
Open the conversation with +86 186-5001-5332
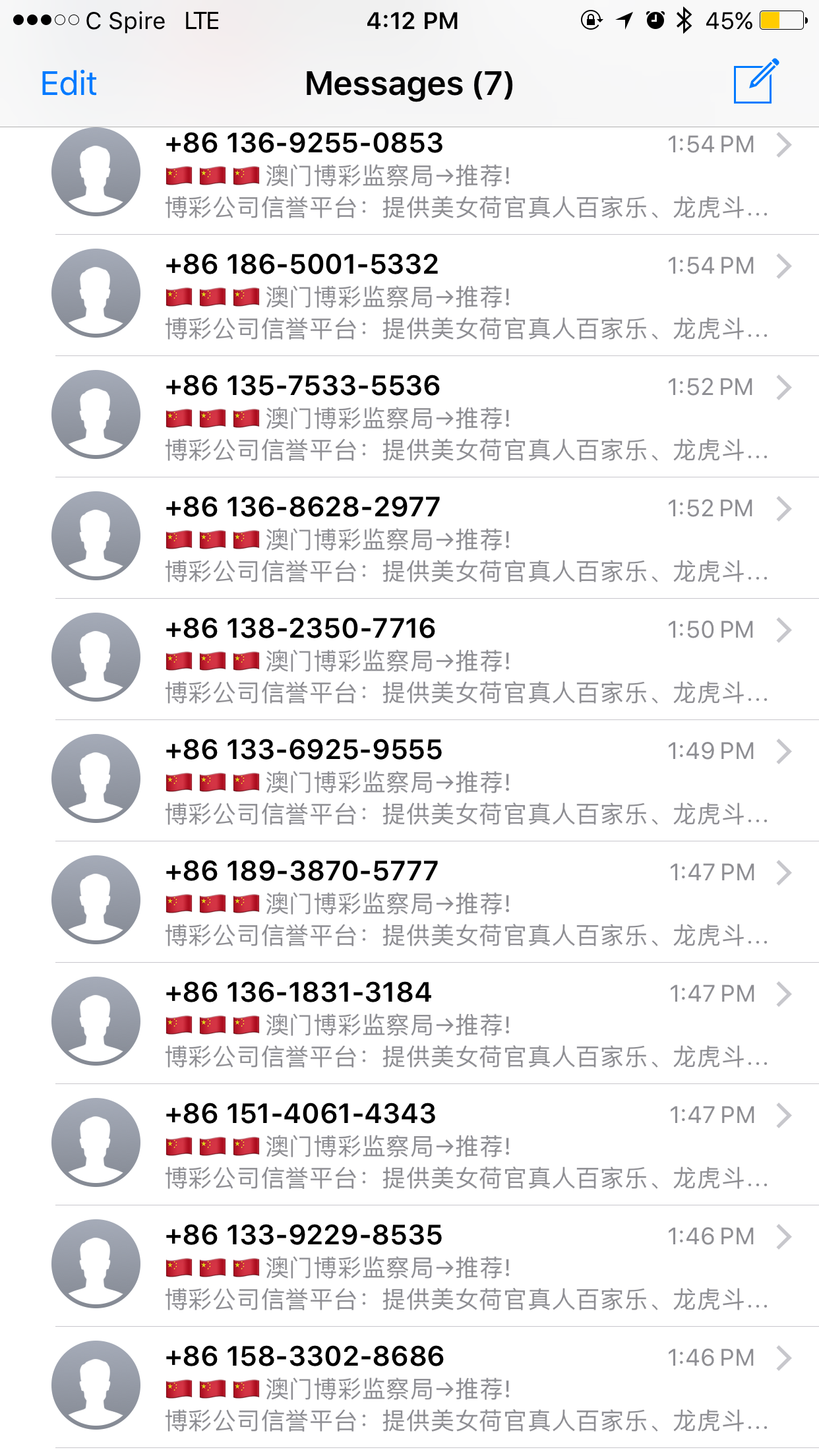point(435,297)
